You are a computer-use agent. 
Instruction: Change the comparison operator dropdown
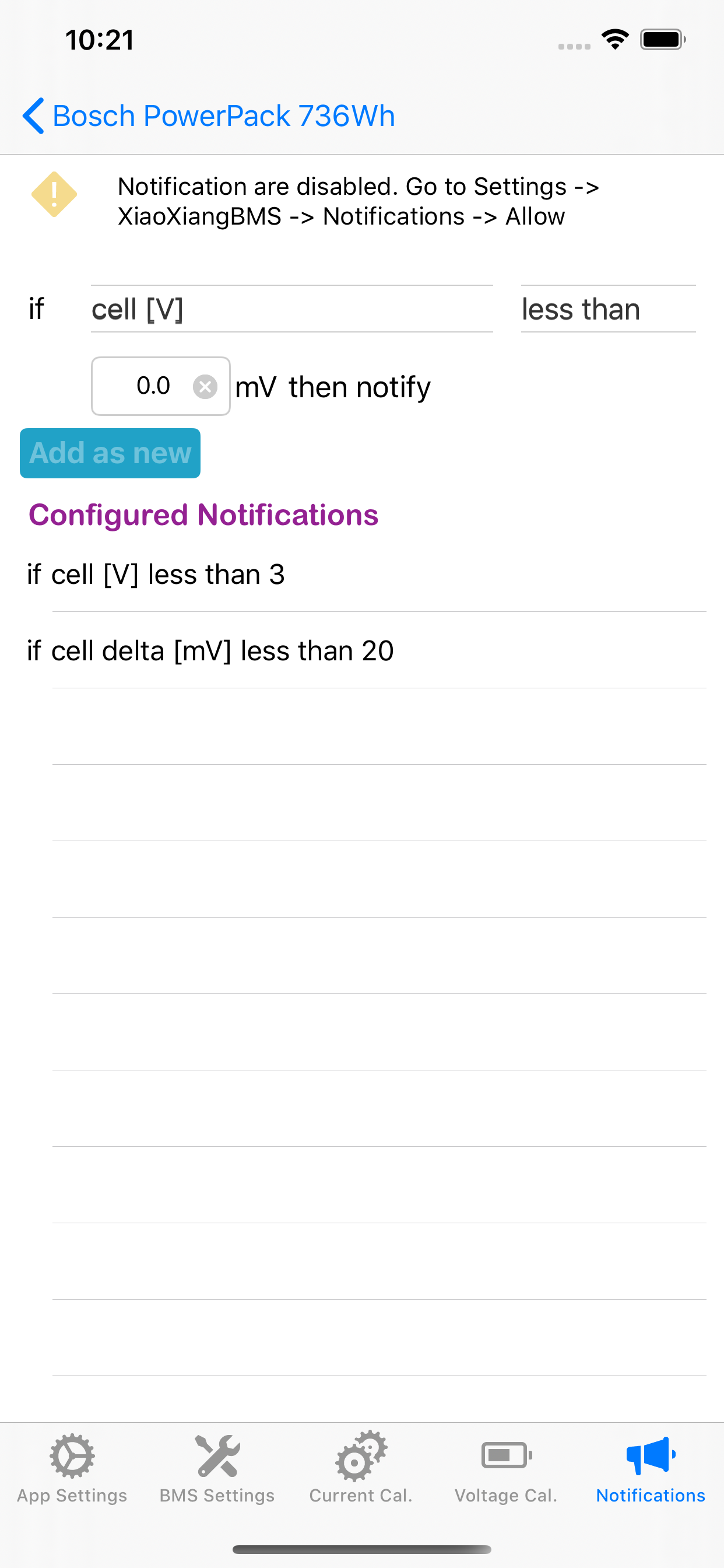pyautogui.click(x=608, y=309)
